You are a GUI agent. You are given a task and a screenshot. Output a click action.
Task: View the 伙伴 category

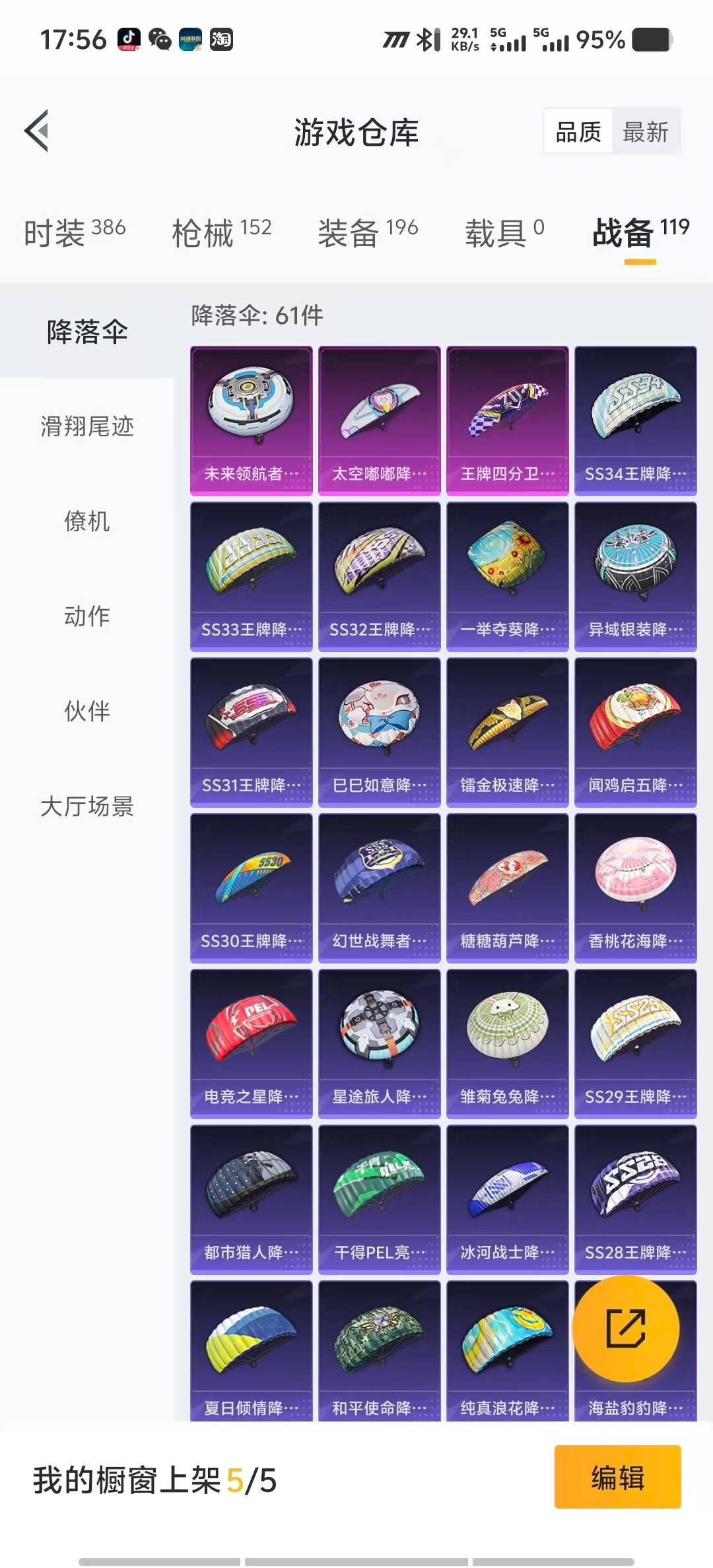[x=87, y=711]
